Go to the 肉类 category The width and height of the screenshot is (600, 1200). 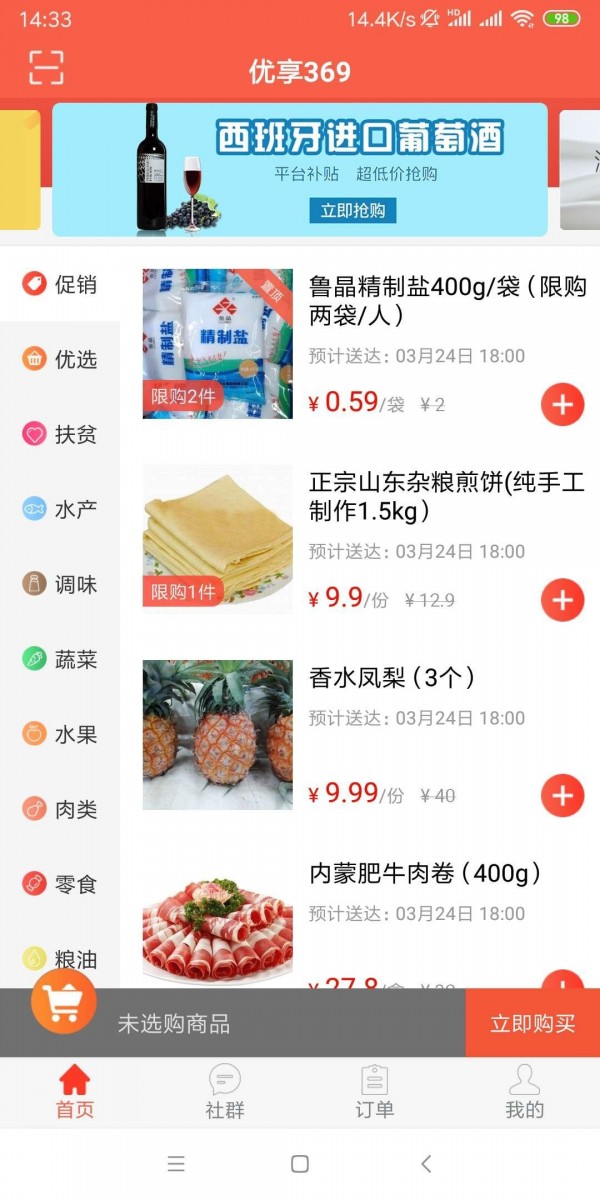(60, 809)
